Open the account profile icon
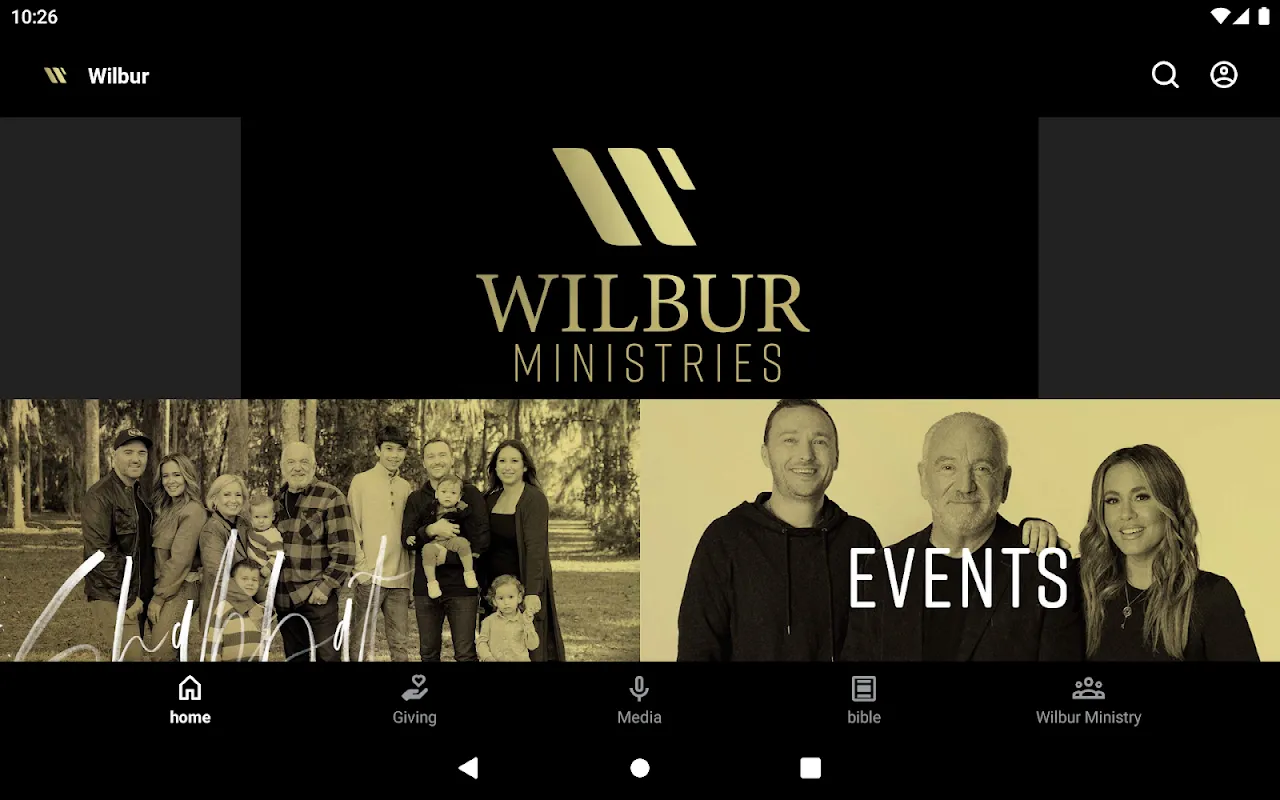 point(1224,75)
